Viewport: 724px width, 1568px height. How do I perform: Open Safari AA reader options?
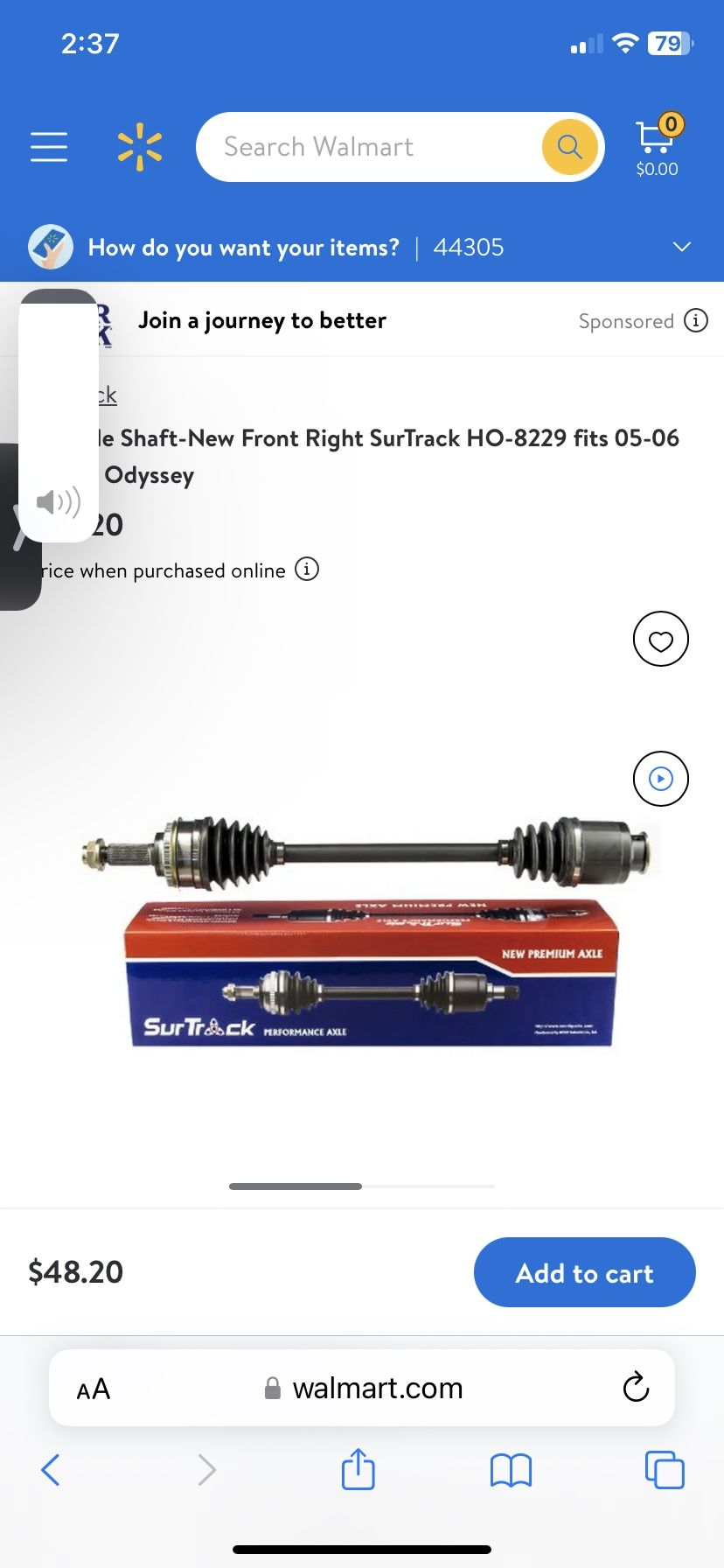(94, 1389)
